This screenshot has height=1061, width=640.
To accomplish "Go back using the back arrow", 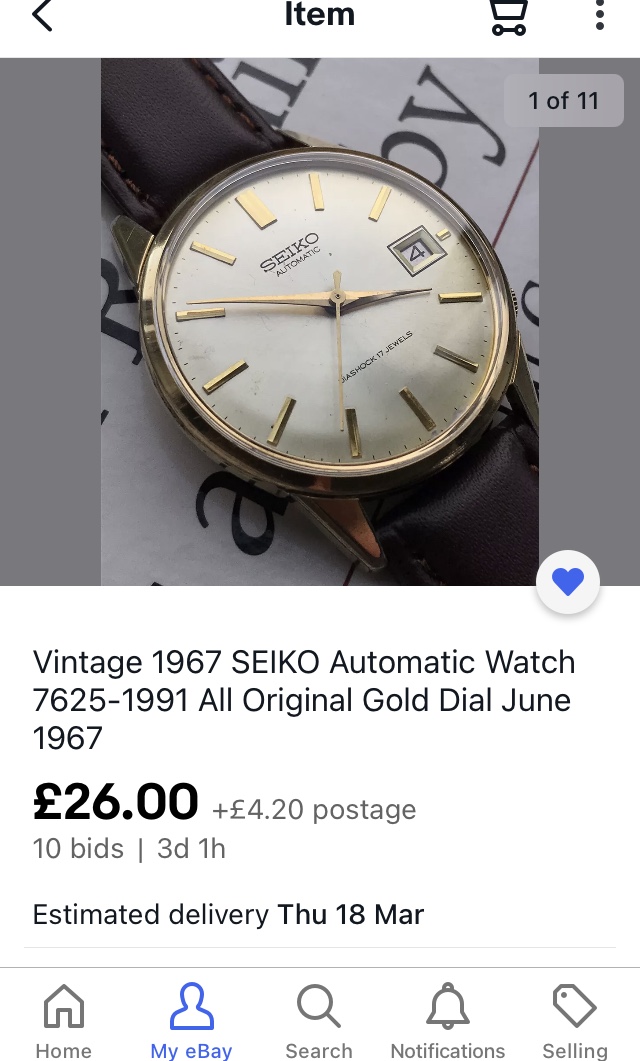I will click(42, 16).
